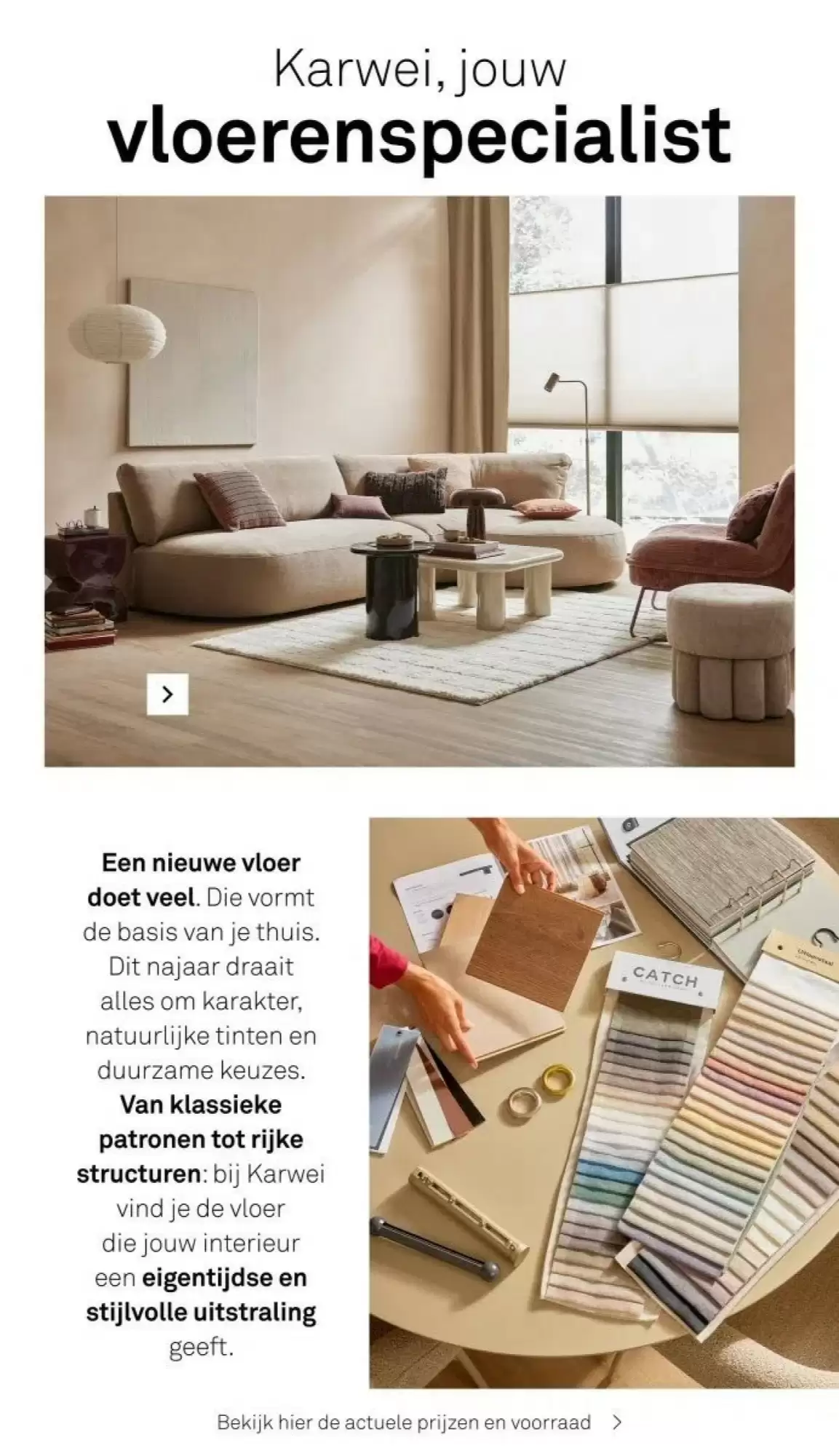
Task: Tap the arrow button on the living room photo
Action: pyautogui.click(x=167, y=695)
